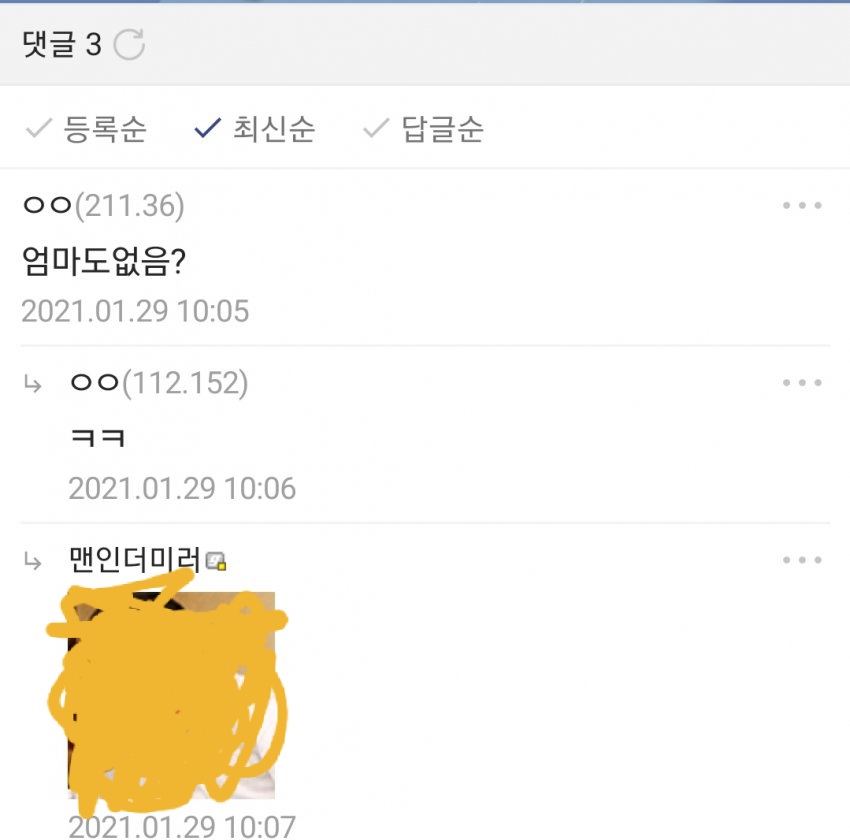Sort comments by 답글순
Screen dimensions: 850x840
(x=425, y=129)
